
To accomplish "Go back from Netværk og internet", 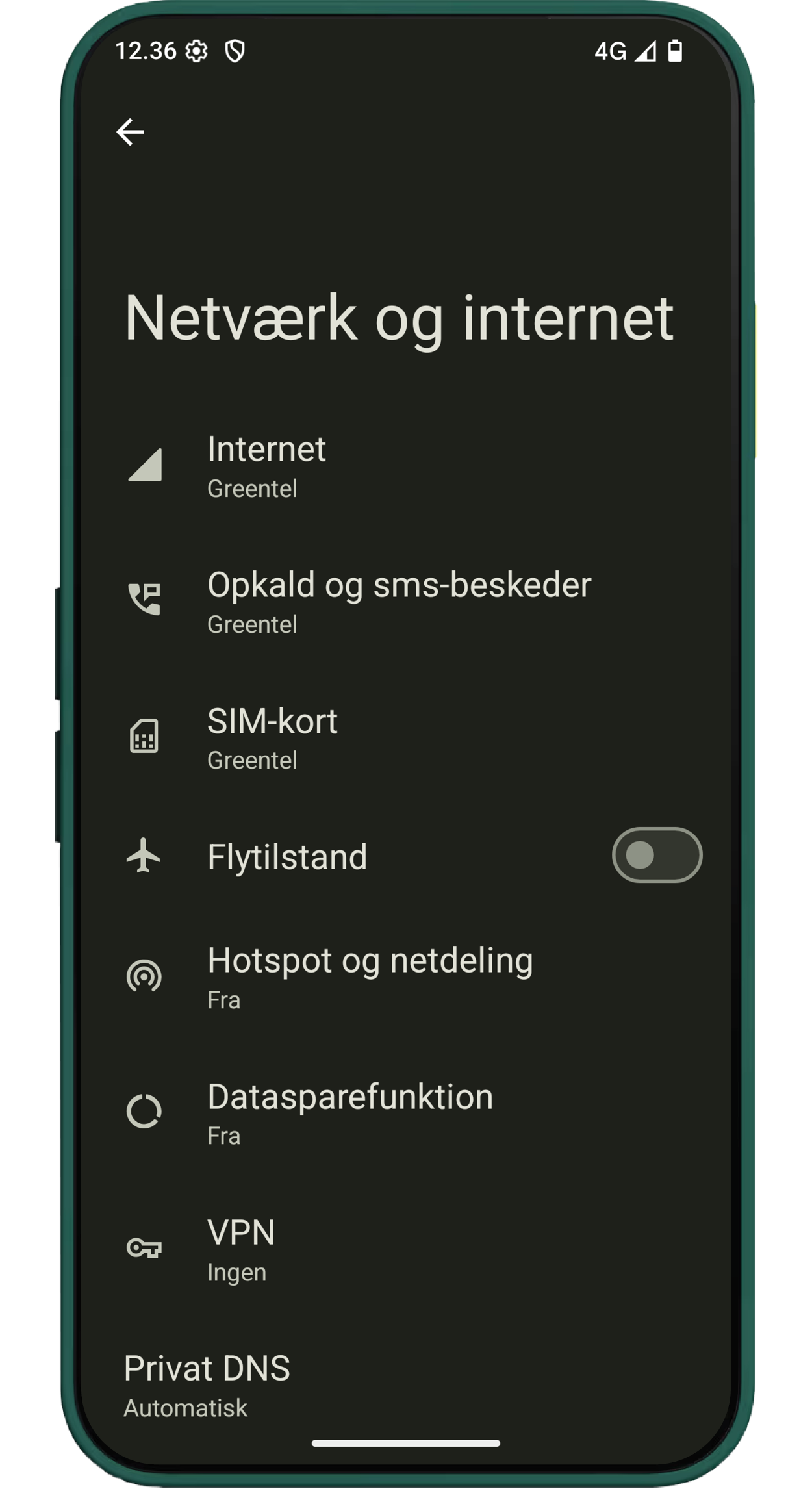I will (130, 133).
